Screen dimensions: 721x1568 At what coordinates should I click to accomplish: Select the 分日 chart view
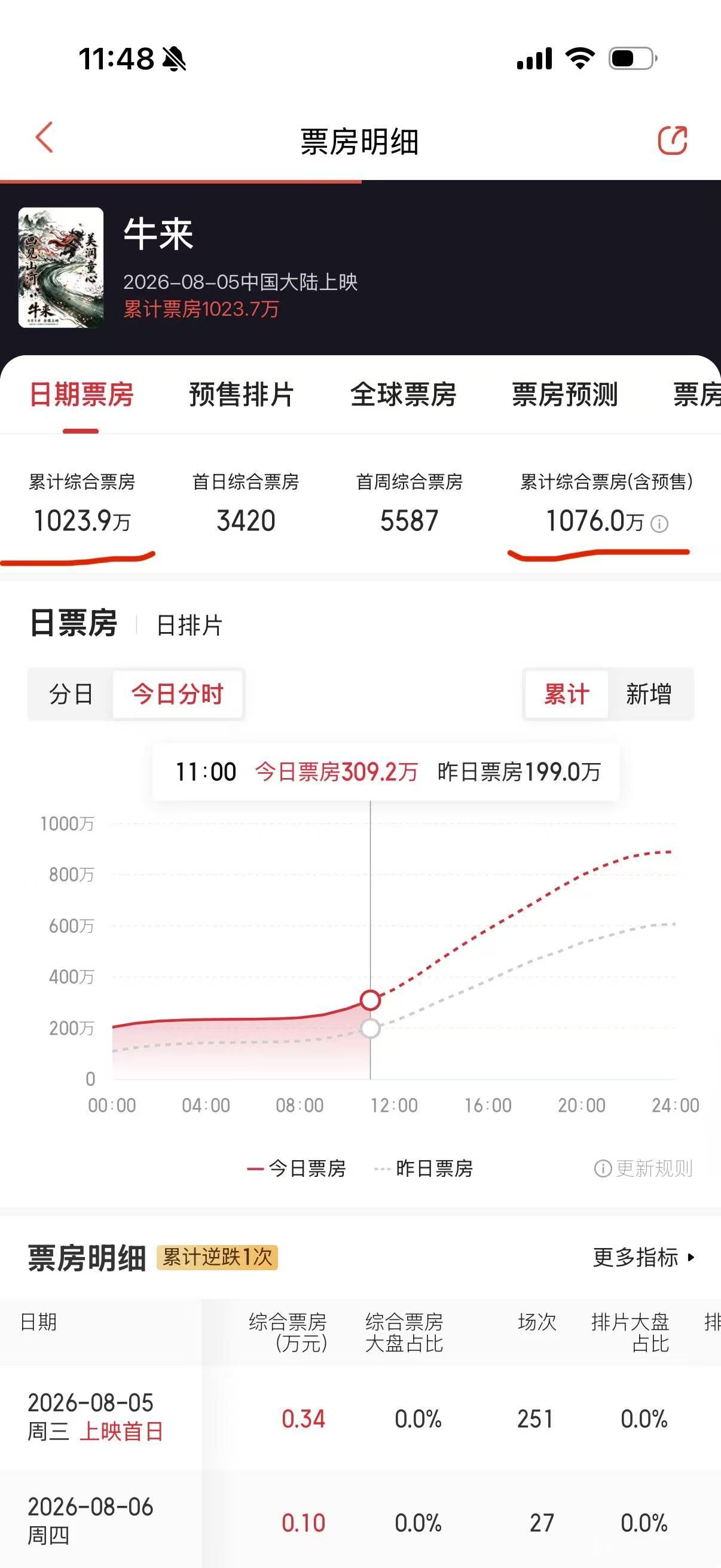[71, 694]
